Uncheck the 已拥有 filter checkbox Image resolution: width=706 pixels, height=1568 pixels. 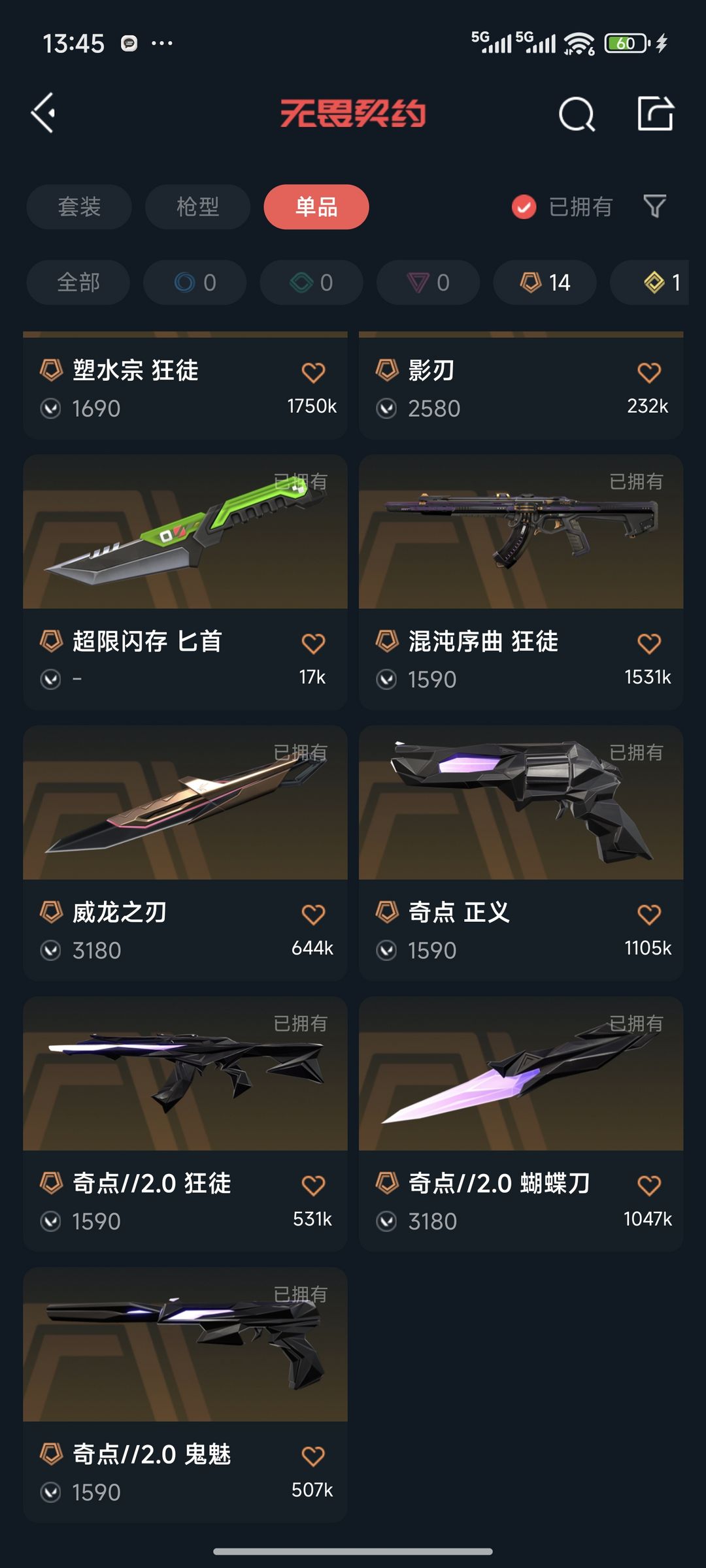(x=524, y=207)
